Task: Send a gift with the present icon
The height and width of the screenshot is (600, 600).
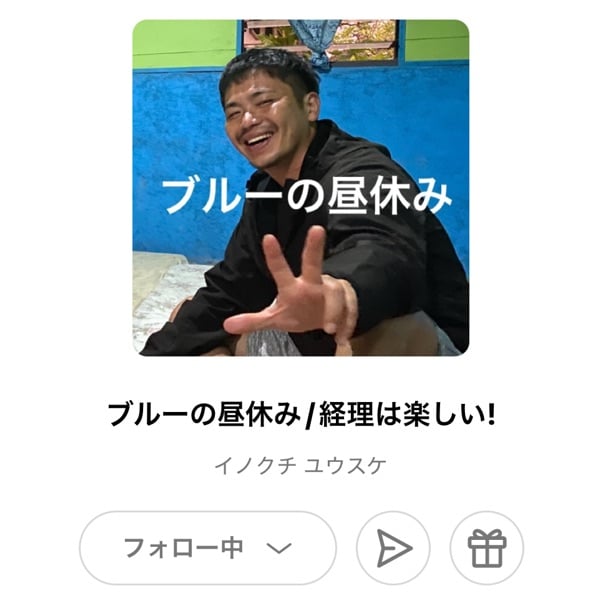Action: coord(487,548)
